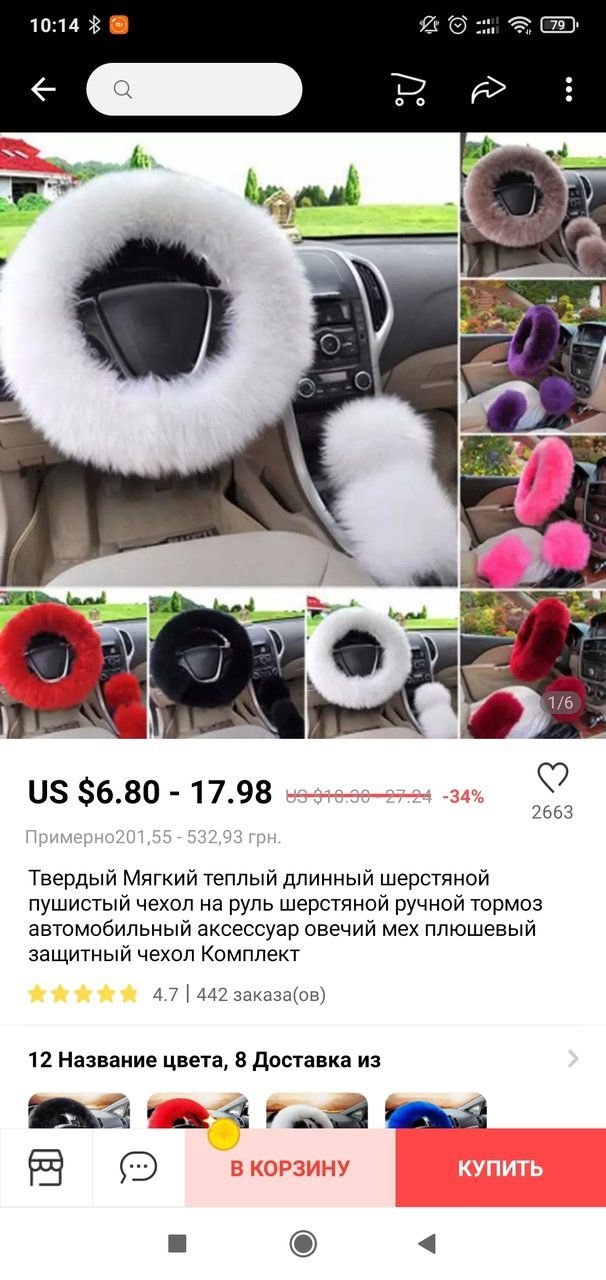Share this product

488,90
